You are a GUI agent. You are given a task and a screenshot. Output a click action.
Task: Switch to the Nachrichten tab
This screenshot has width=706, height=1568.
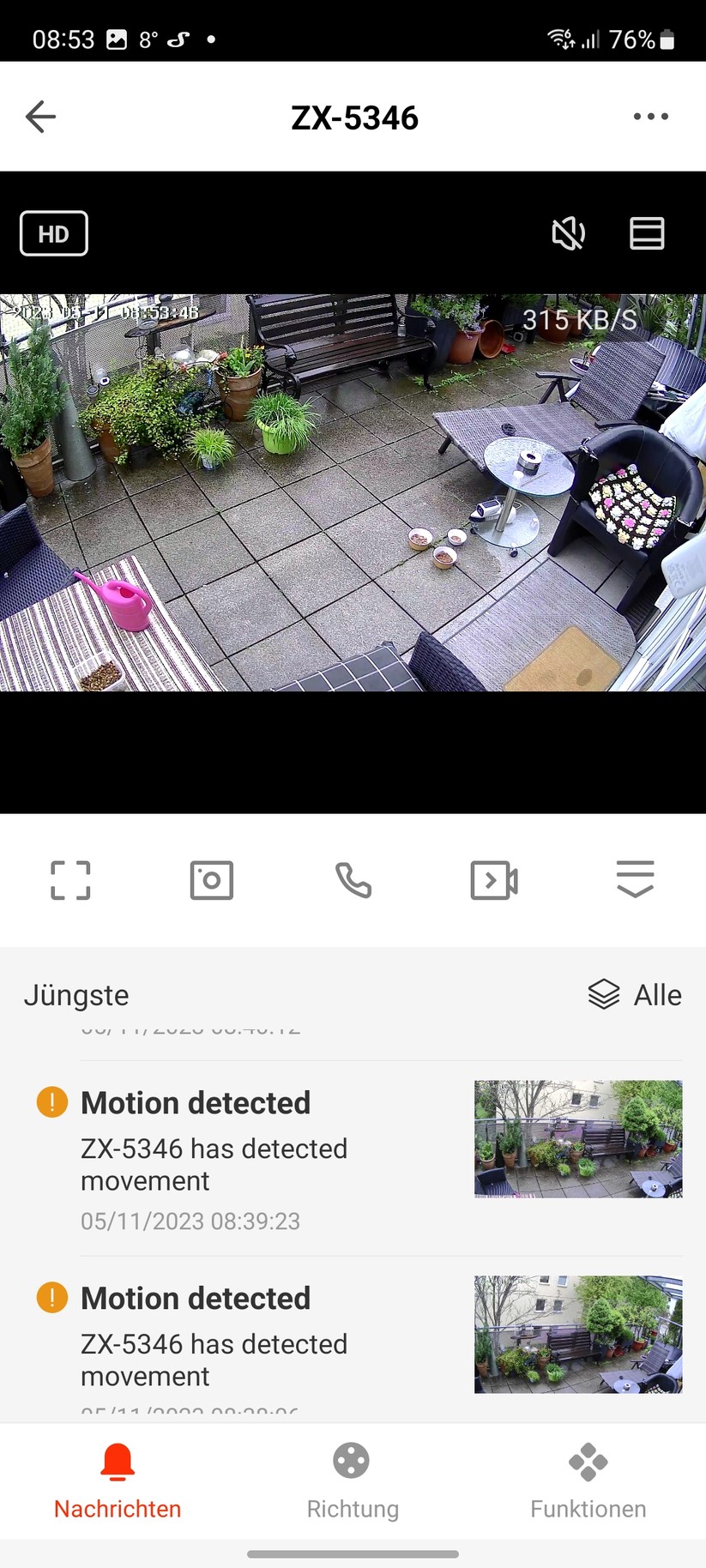(x=118, y=1481)
